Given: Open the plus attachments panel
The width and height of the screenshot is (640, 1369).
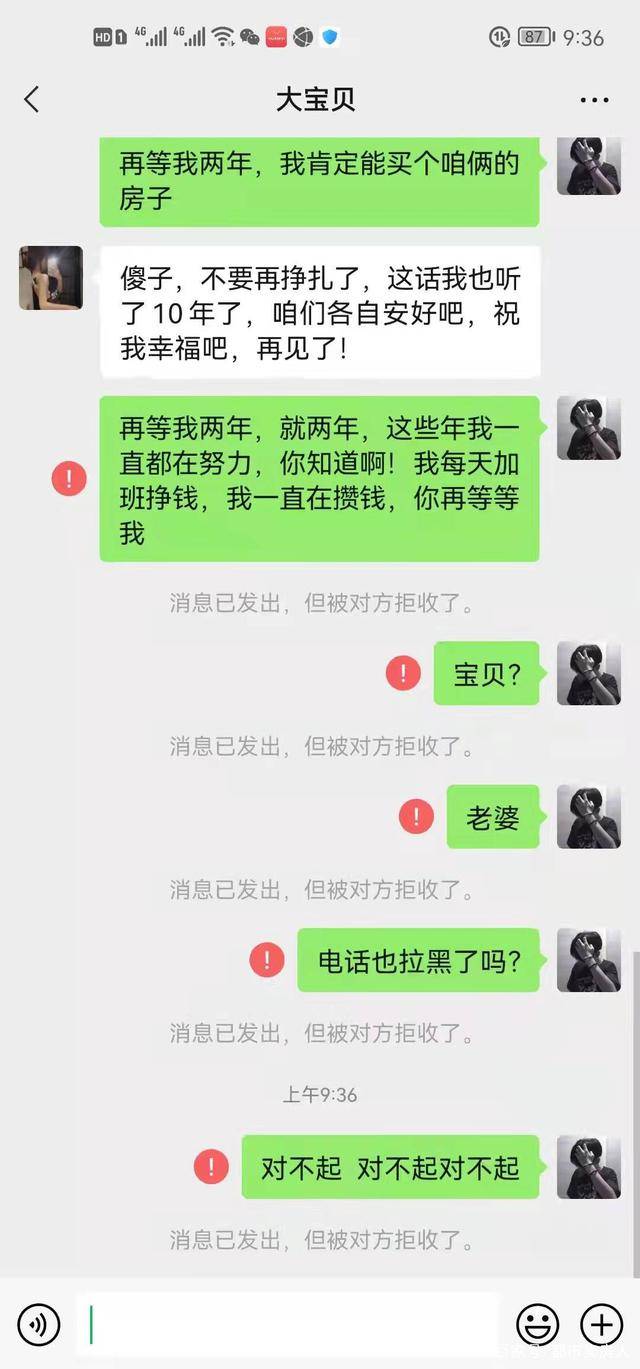Looking at the screenshot, I should click(602, 1325).
